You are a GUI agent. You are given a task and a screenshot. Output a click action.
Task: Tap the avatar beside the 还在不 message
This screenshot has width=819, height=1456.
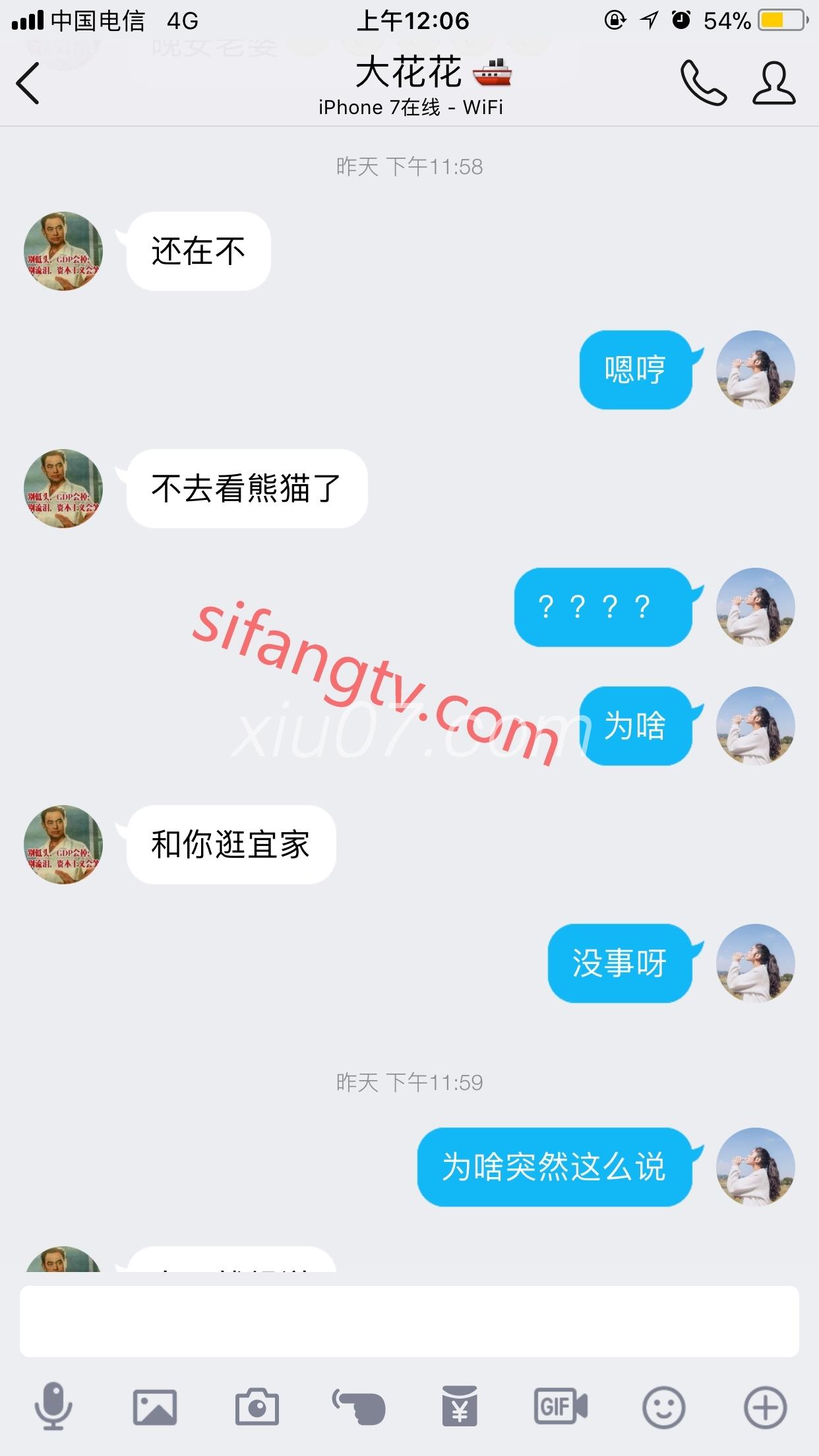(63, 251)
